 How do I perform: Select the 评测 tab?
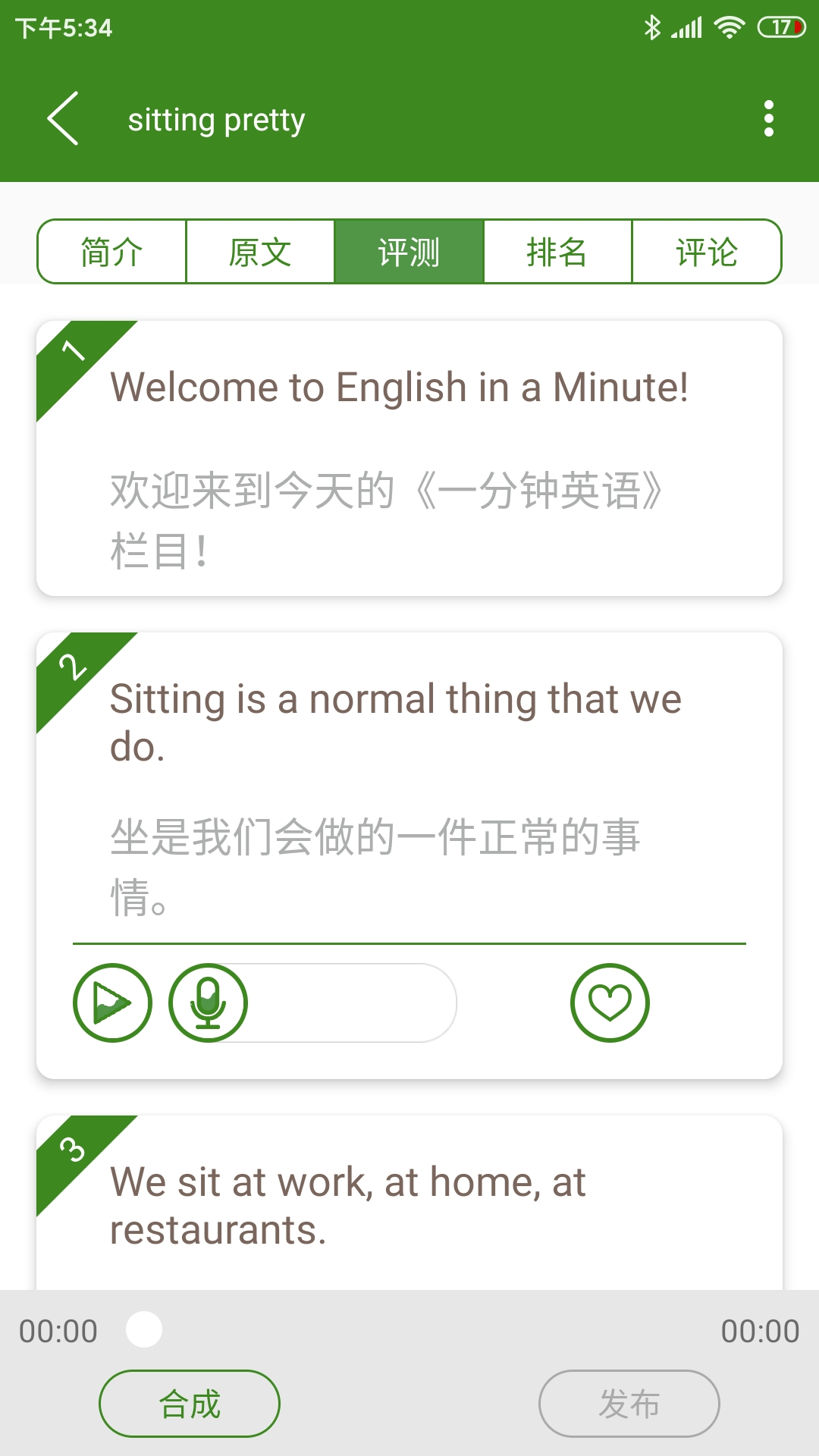tap(409, 252)
